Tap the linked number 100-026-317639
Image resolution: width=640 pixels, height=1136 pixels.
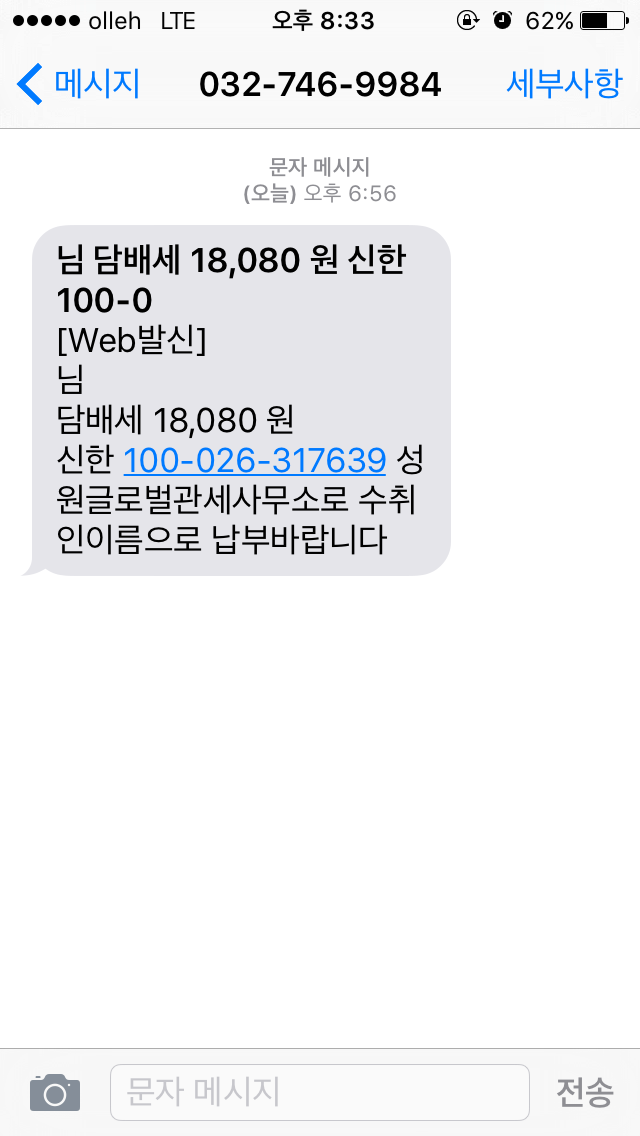coord(254,459)
